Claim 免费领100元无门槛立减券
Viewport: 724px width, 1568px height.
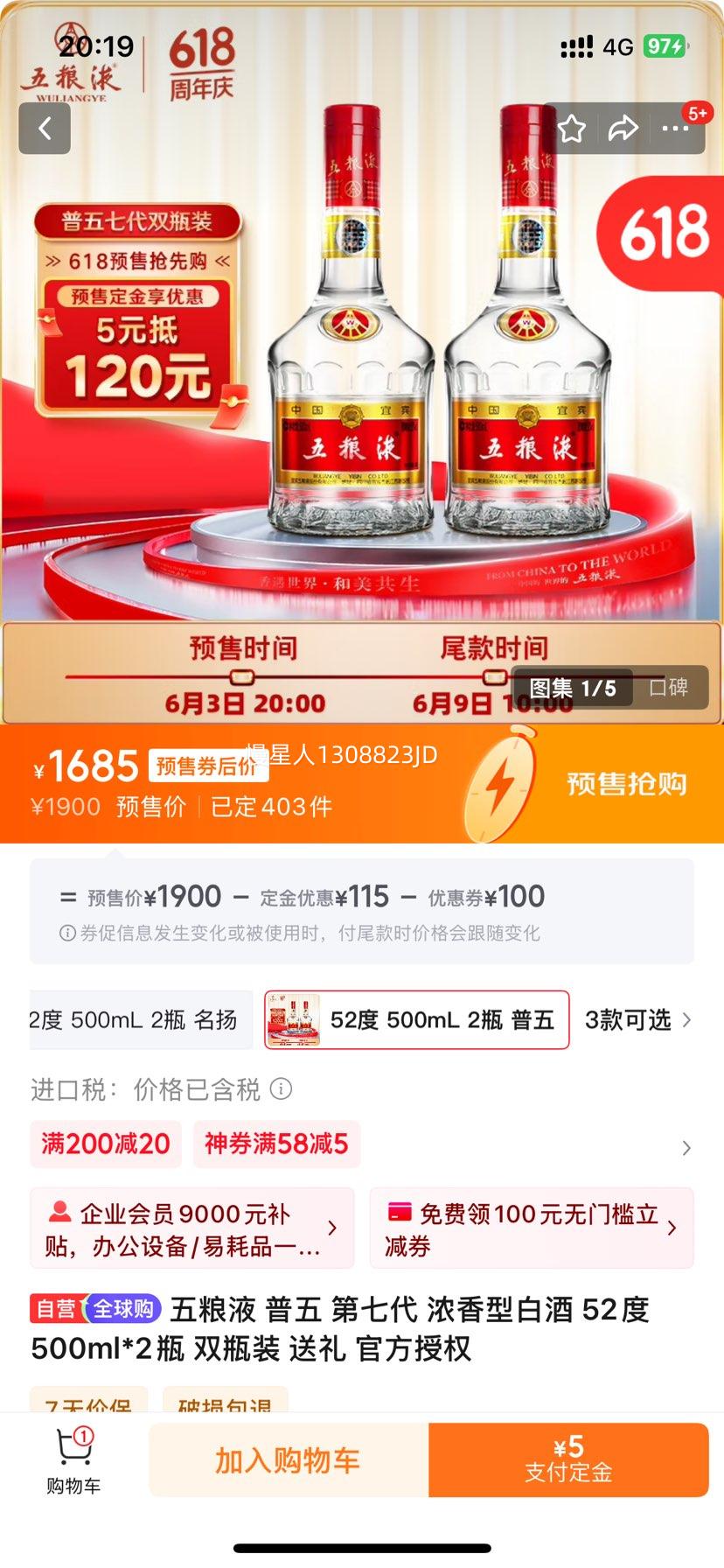point(531,1228)
